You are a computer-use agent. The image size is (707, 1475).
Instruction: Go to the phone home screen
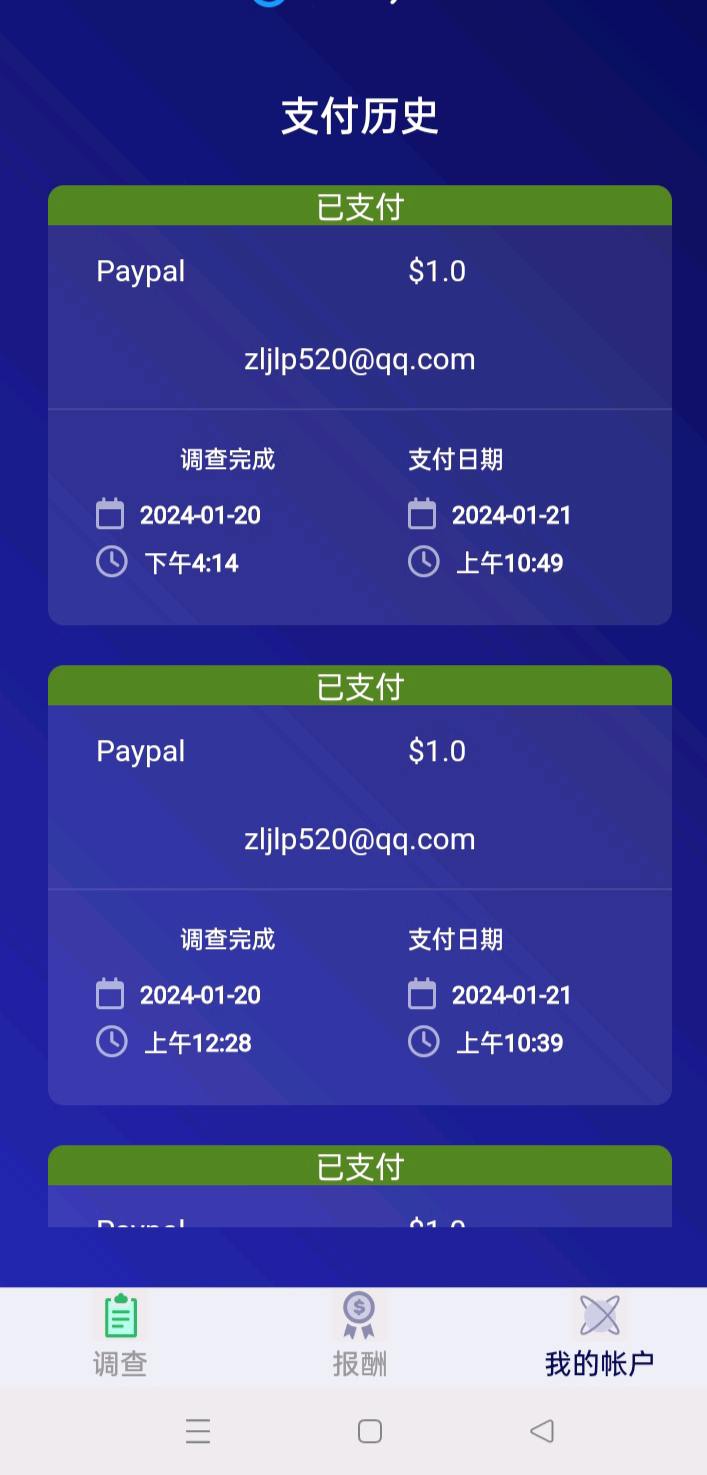click(x=369, y=1431)
